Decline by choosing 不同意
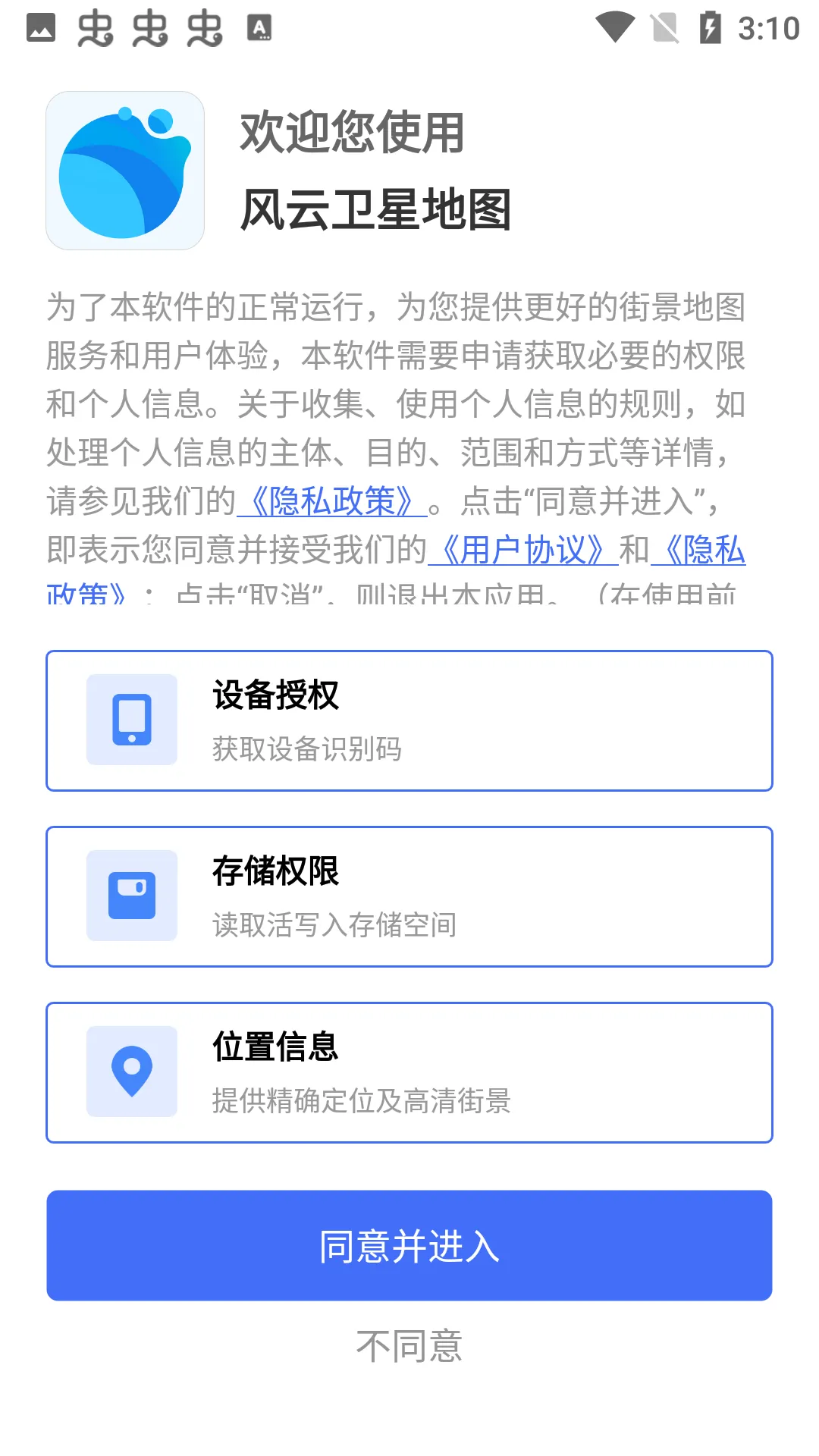 coord(409,1346)
